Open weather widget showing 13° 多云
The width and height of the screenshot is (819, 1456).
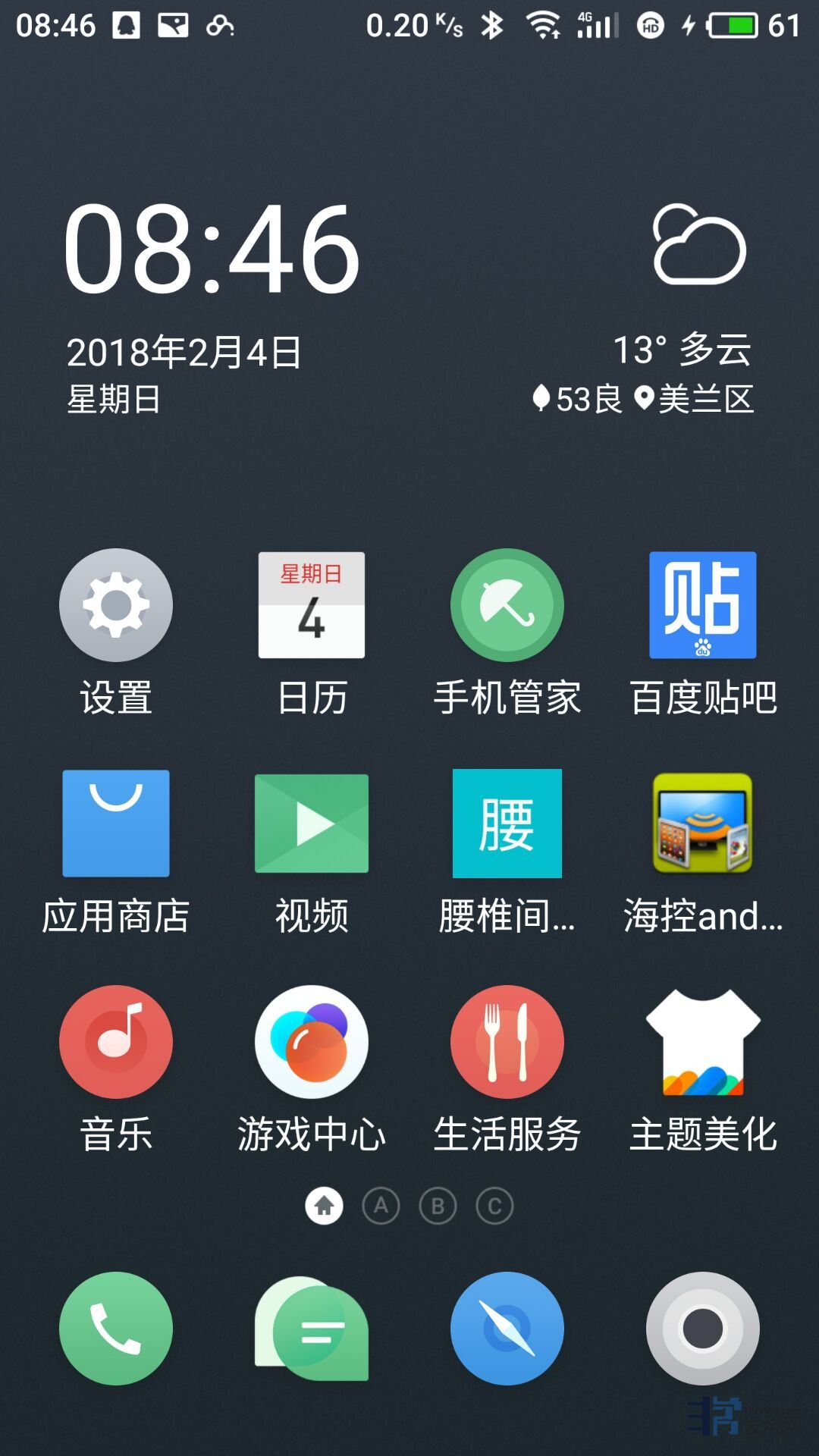[682, 349]
